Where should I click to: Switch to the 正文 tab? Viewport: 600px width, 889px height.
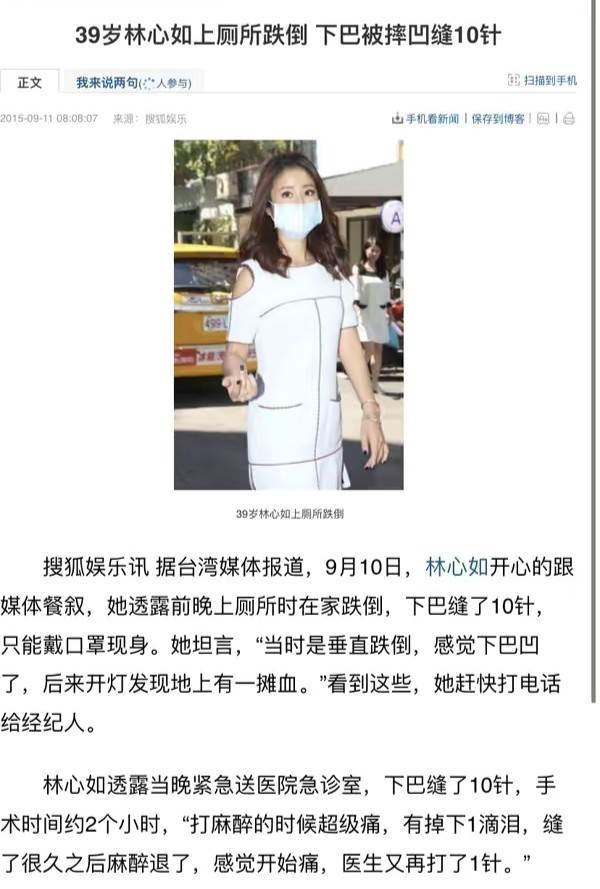(29, 82)
